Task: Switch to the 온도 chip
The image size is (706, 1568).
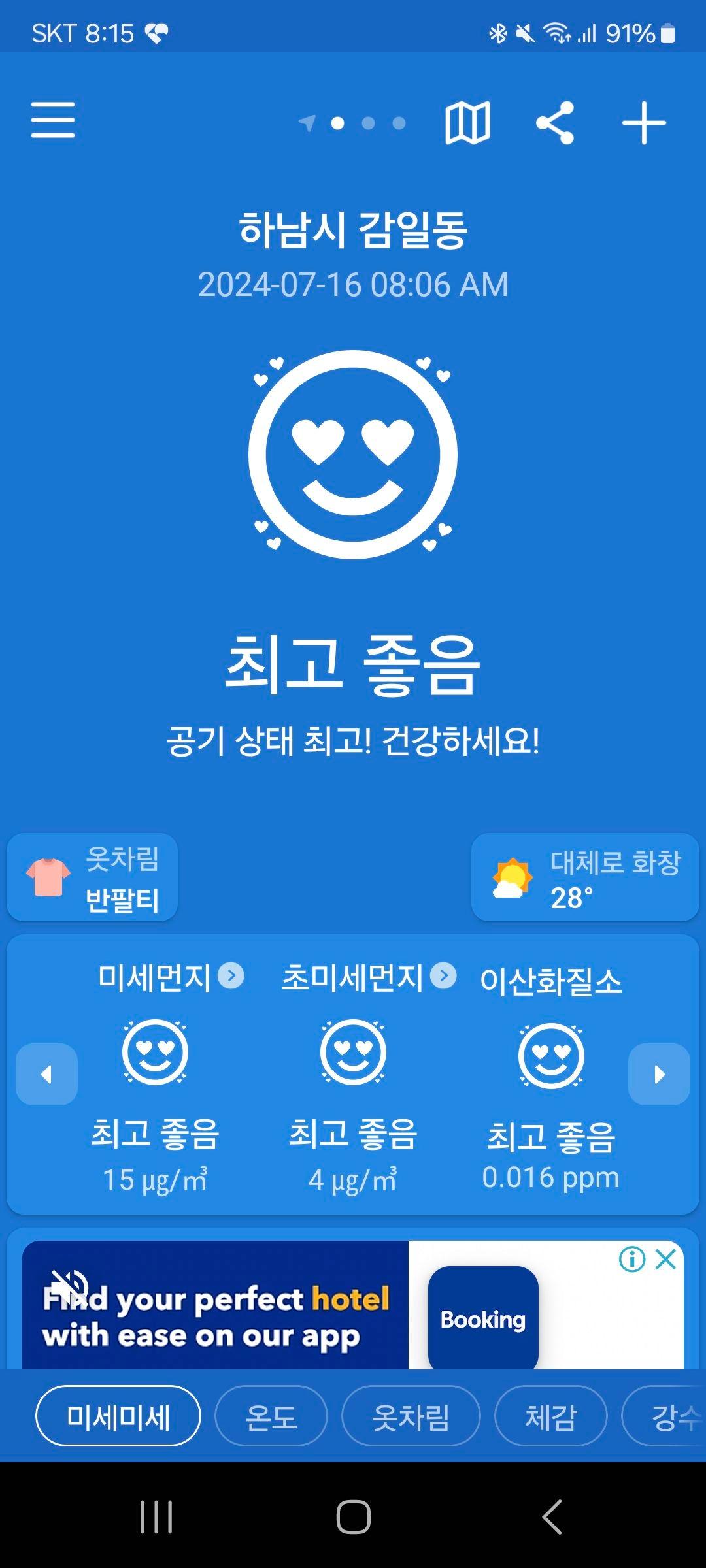Action: 271,1416
